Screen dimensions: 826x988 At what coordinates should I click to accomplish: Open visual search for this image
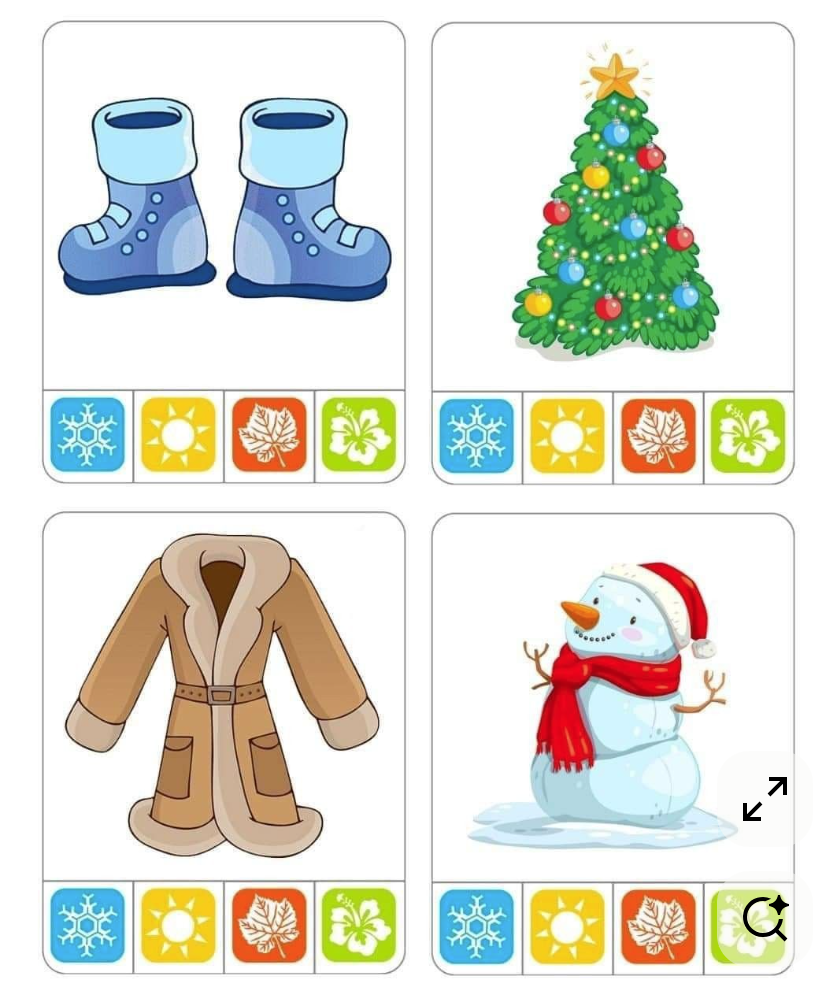point(765,918)
